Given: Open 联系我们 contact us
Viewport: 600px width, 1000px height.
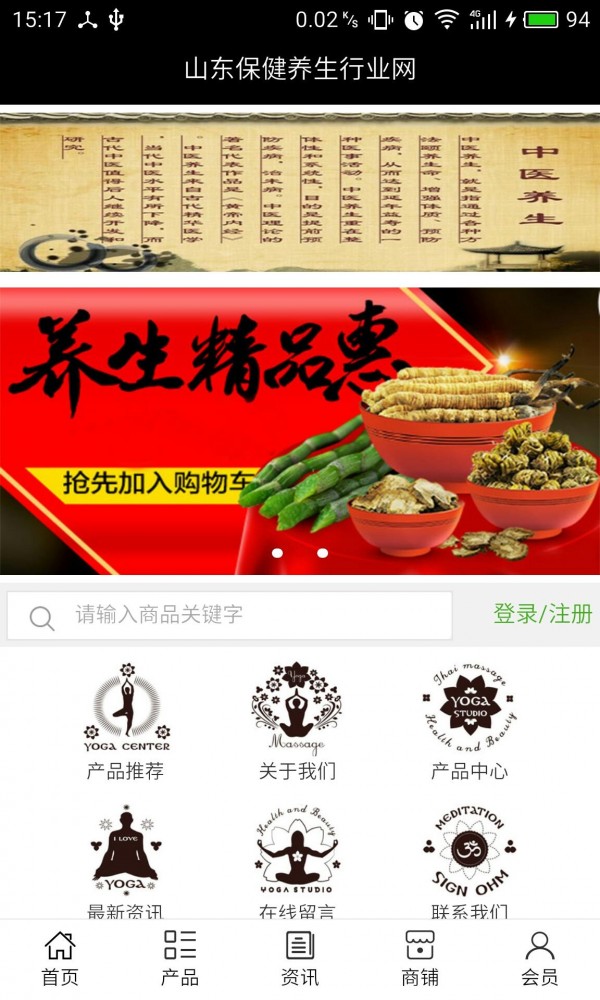Looking at the screenshot, I should [469, 860].
